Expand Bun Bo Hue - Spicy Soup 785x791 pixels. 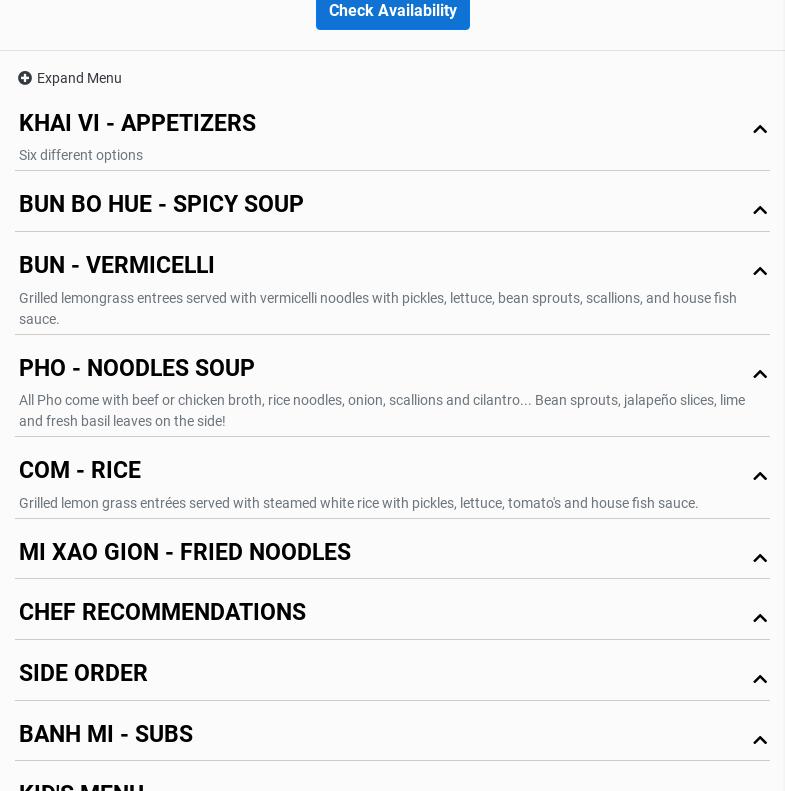click(x=161, y=205)
